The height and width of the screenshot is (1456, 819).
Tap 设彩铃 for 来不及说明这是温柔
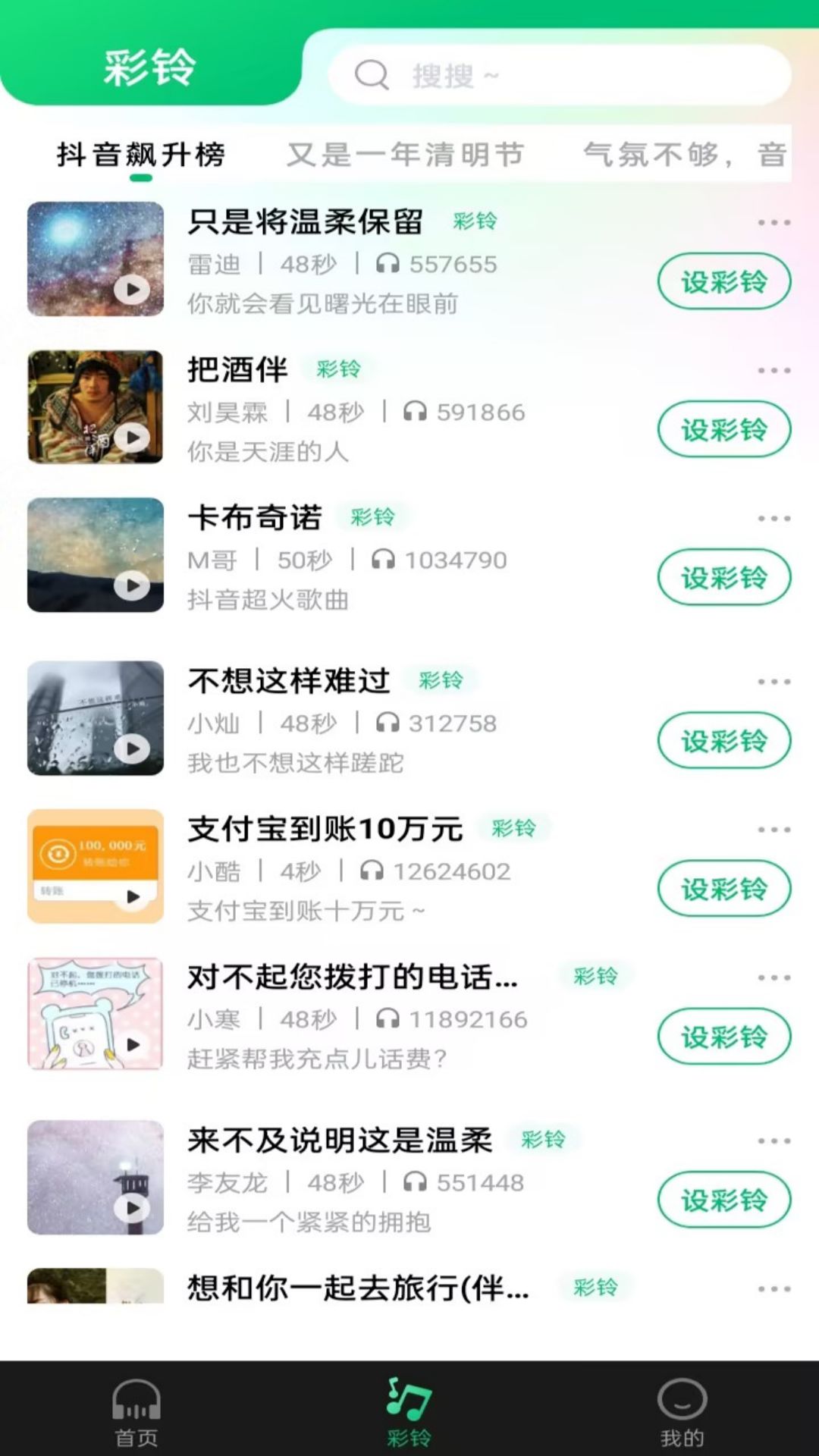click(723, 1200)
